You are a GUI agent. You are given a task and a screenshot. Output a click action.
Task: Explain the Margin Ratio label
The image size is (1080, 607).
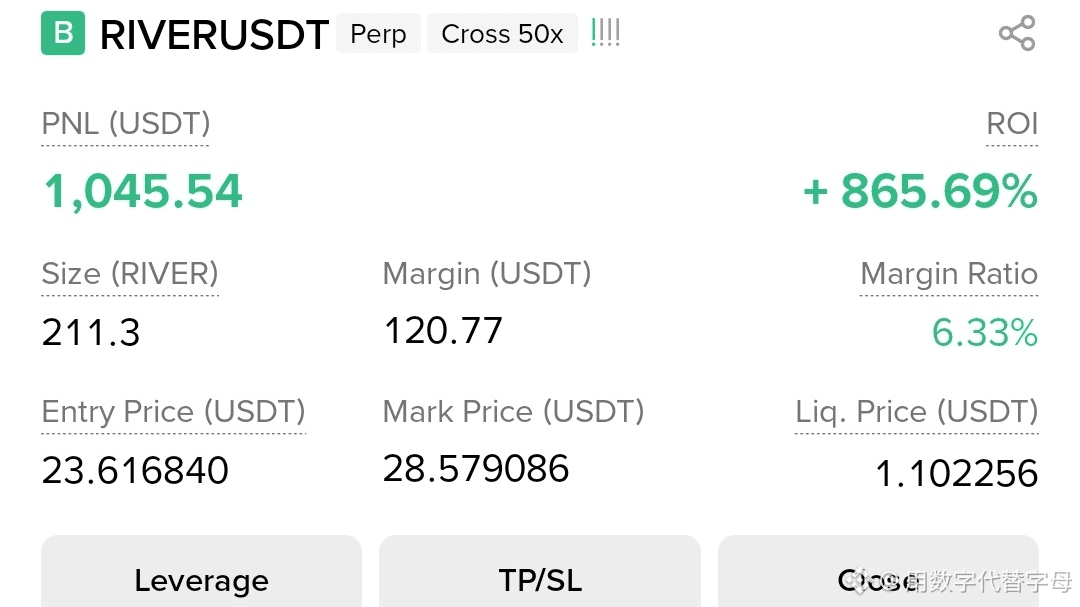pyautogui.click(x=949, y=274)
